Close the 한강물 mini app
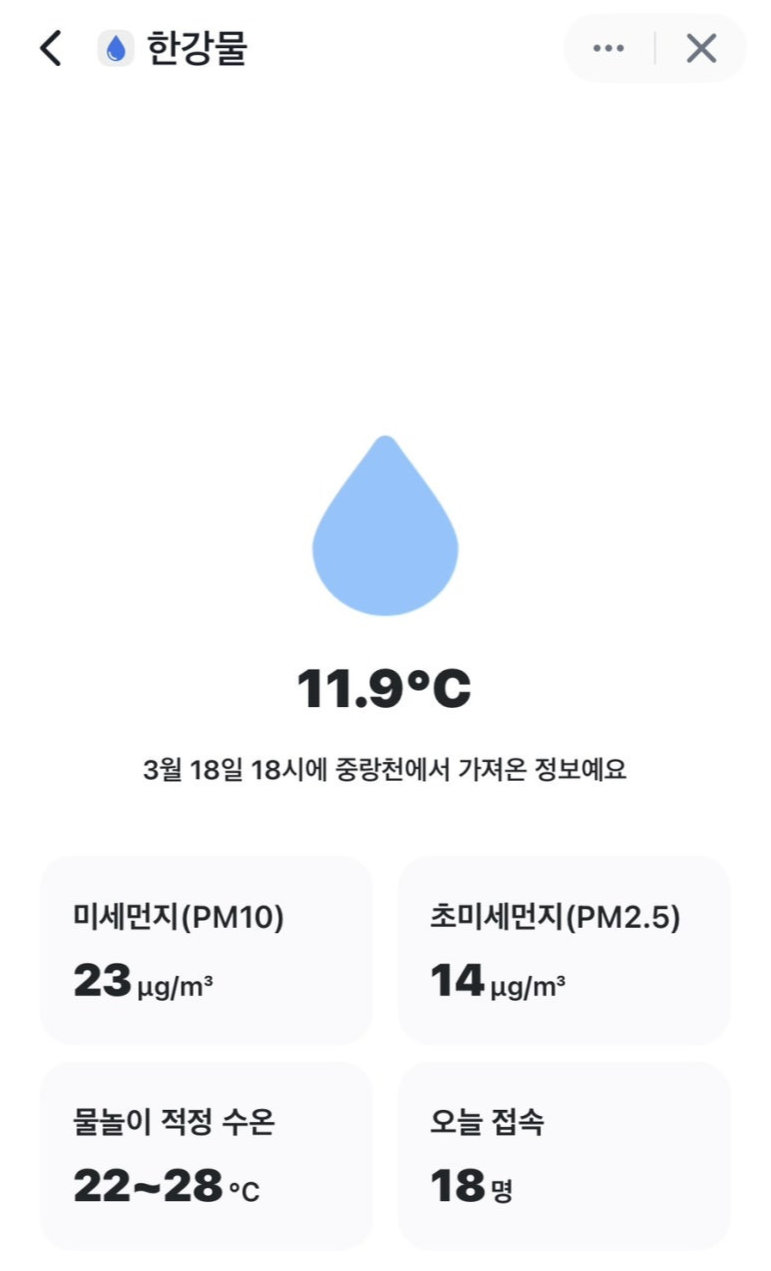This screenshot has height=1271, width=771. click(701, 48)
